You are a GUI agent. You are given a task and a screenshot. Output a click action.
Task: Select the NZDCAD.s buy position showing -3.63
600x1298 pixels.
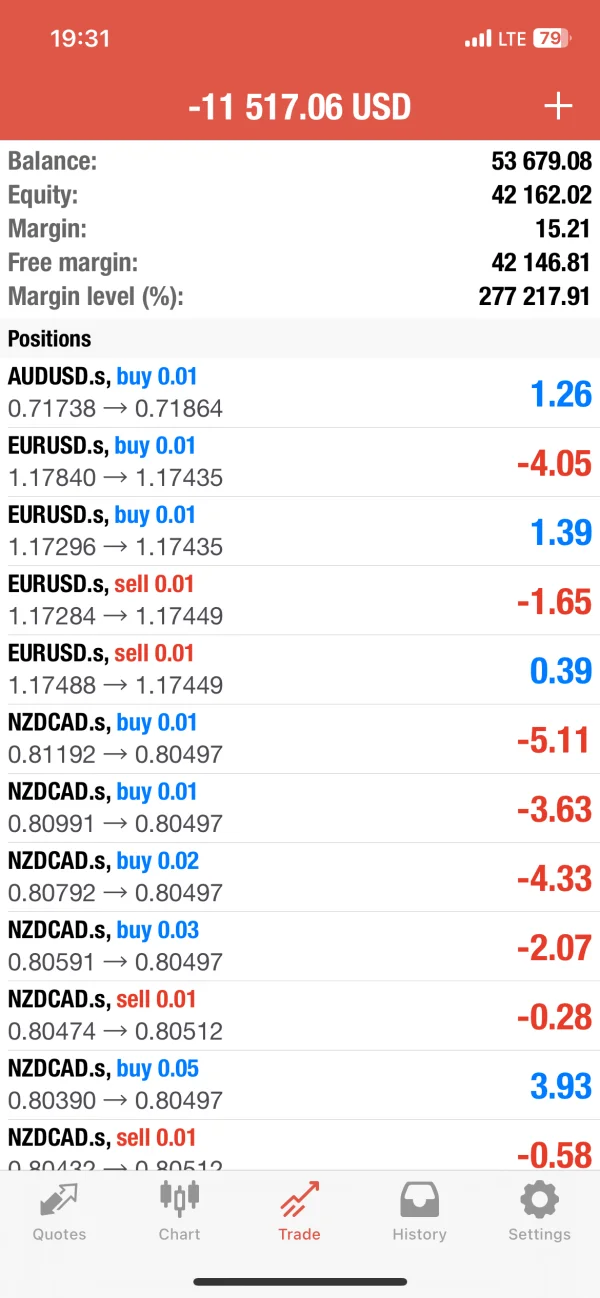click(x=300, y=808)
